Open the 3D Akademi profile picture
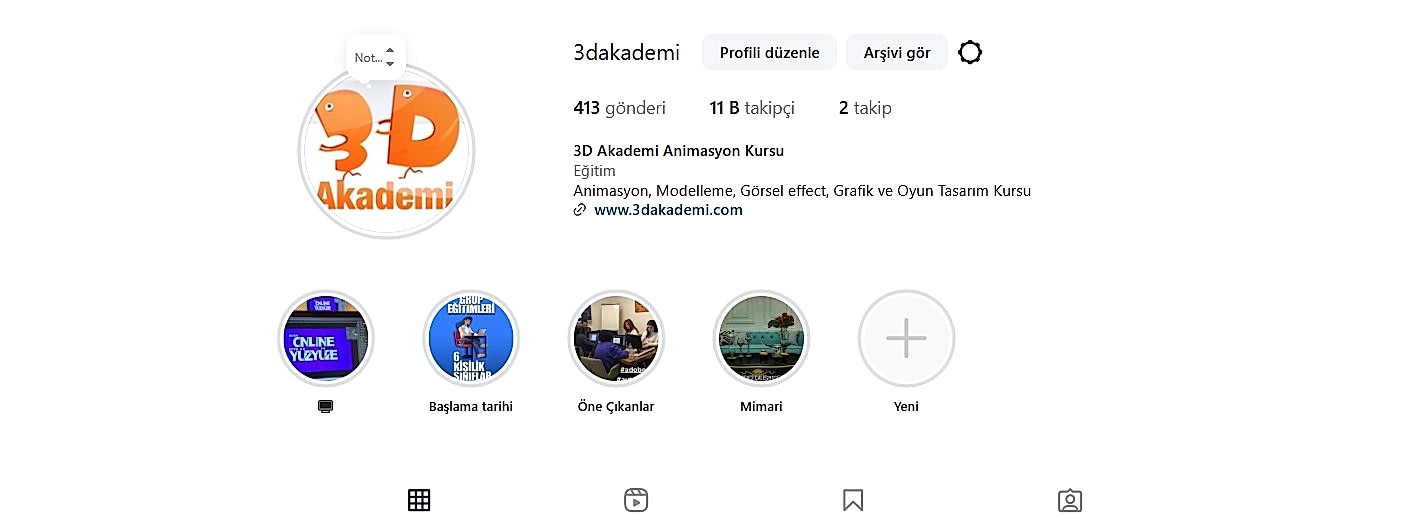This screenshot has height=523, width=1416. (386, 155)
